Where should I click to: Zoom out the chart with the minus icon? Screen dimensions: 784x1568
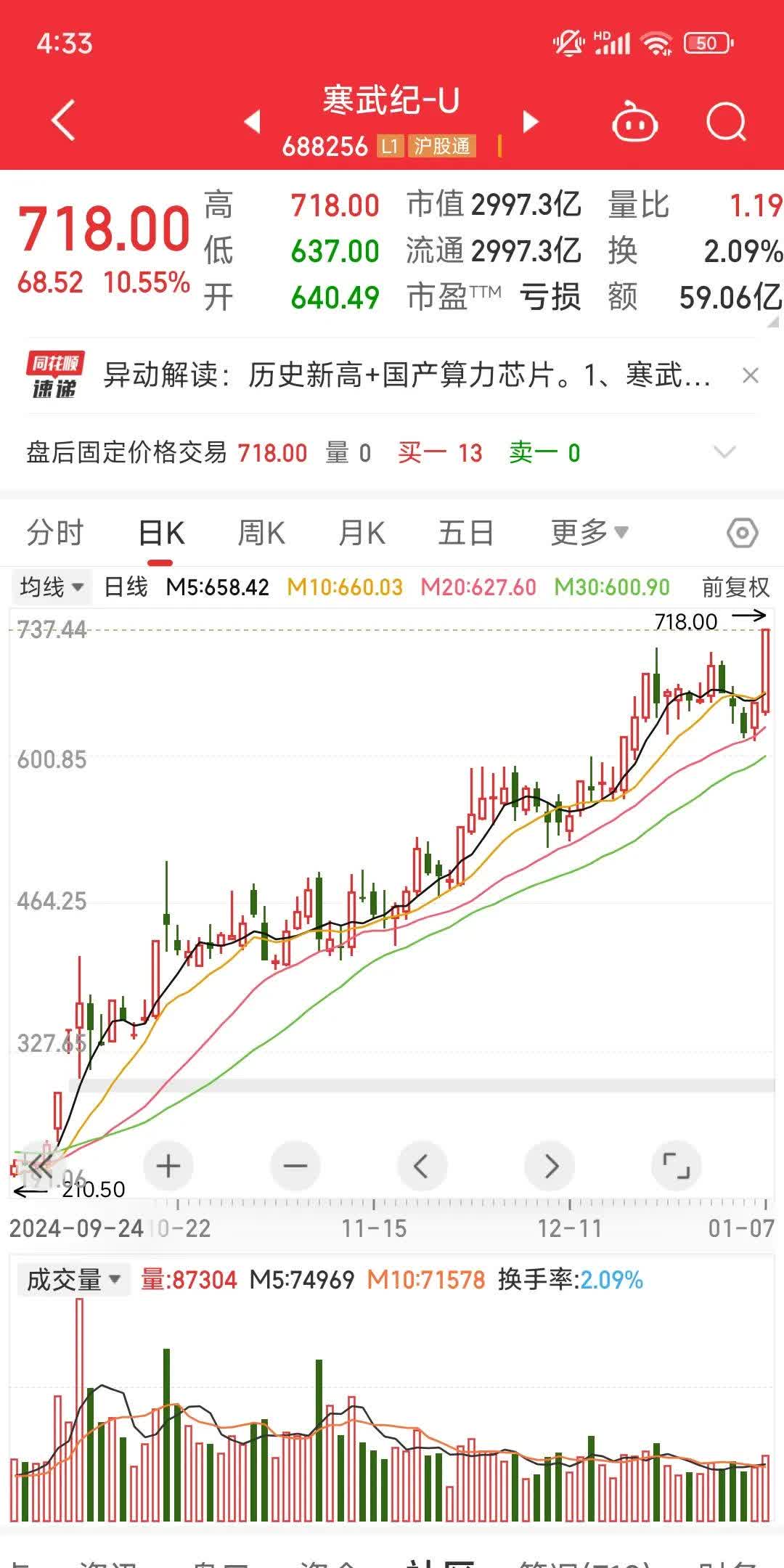295,1167
